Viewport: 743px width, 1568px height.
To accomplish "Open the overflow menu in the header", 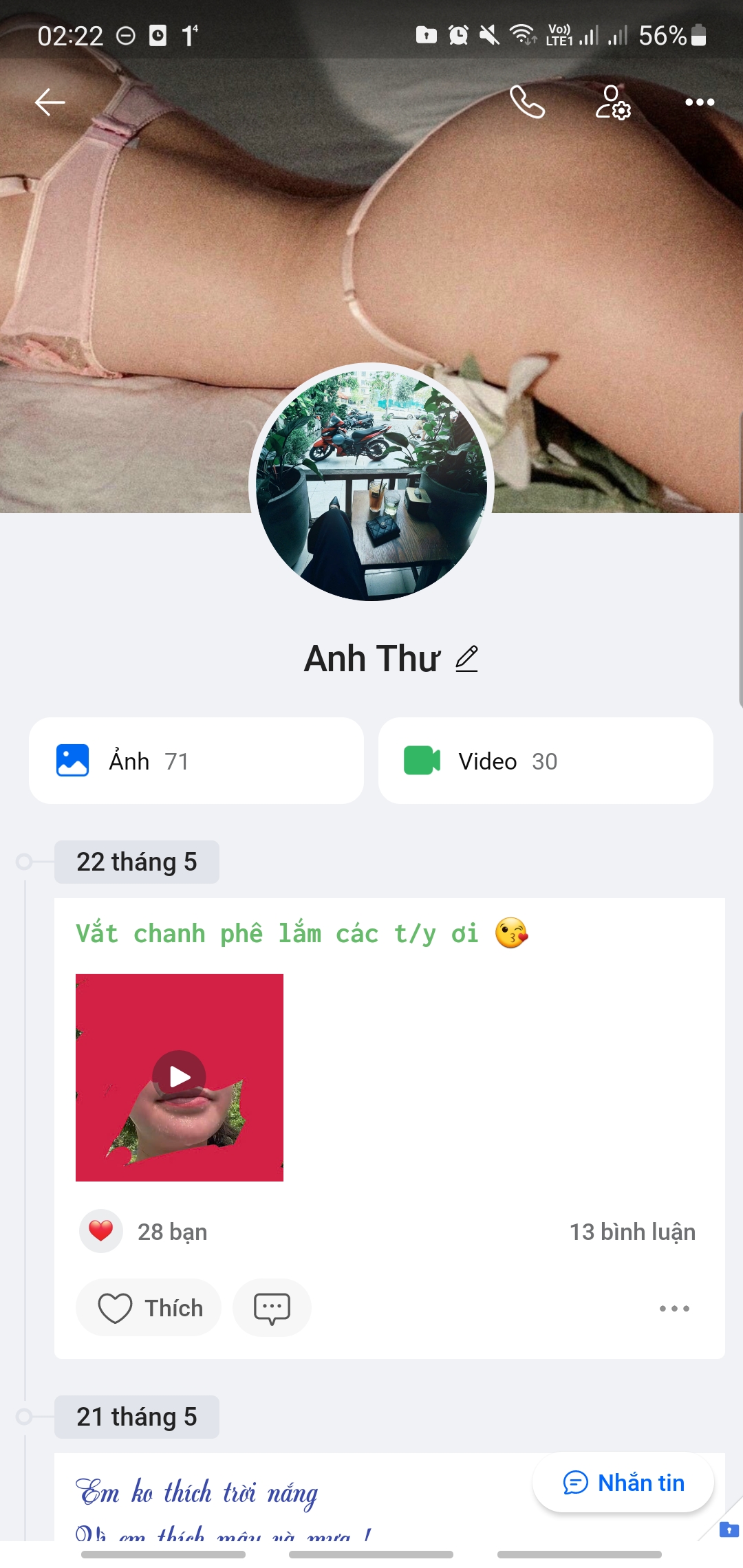I will point(700,102).
